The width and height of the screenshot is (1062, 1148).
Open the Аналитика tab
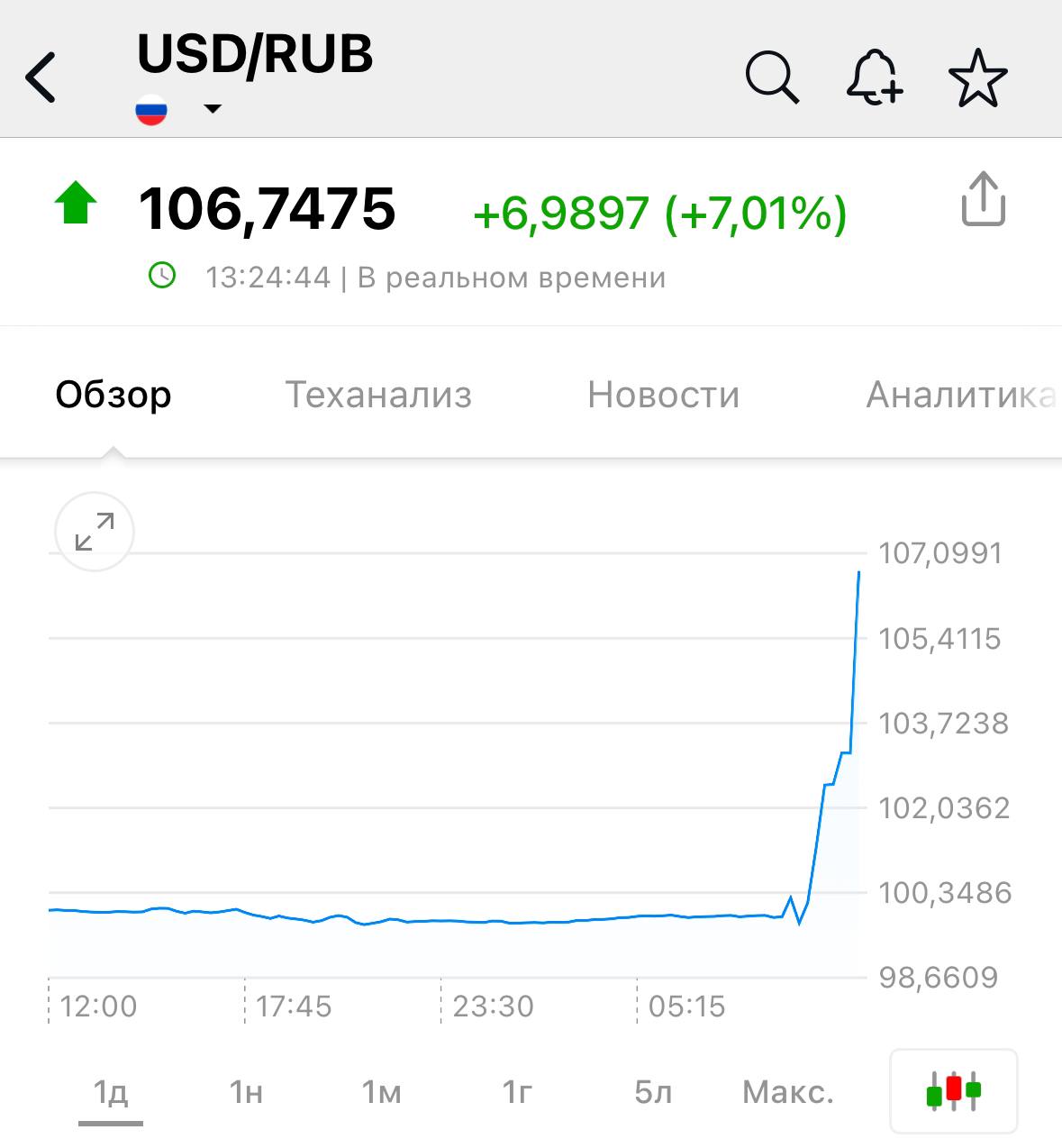(x=958, y=395)
